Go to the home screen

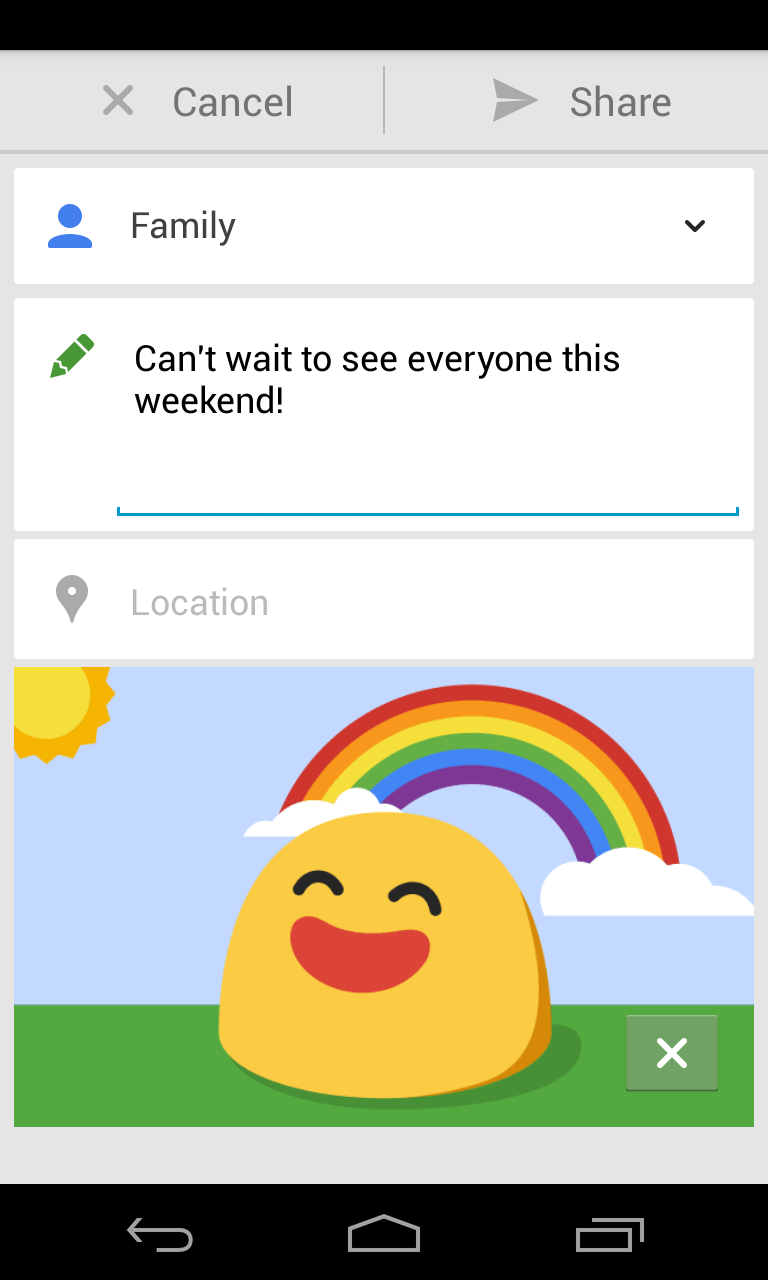[384, 1235]
